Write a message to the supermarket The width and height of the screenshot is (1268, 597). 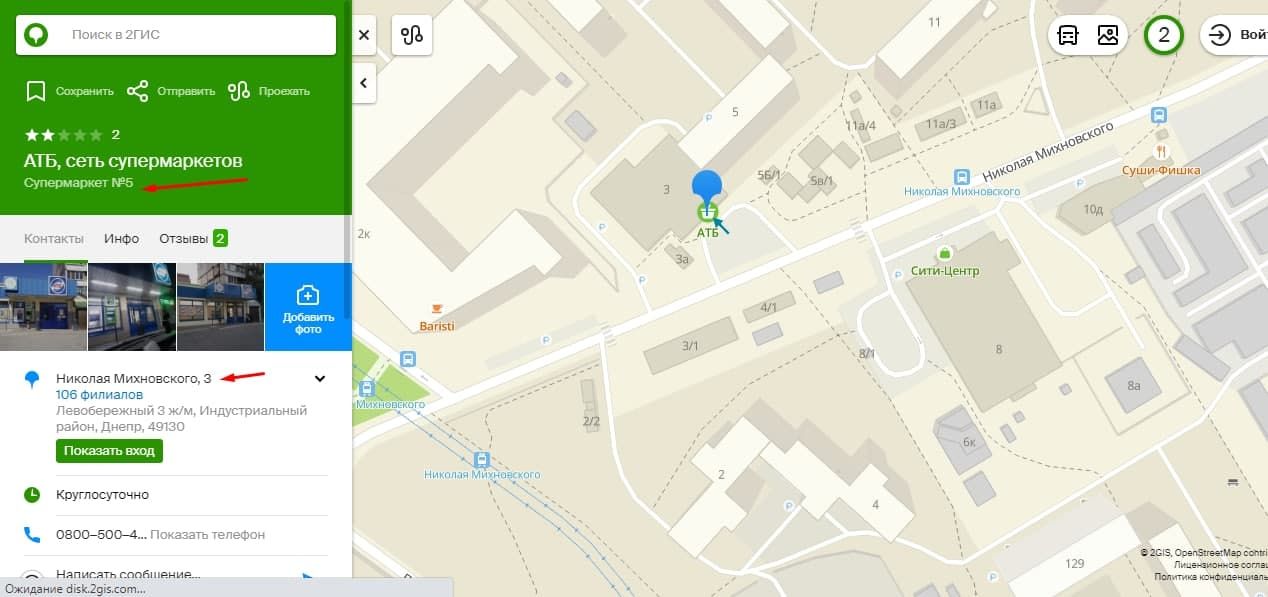128,575
